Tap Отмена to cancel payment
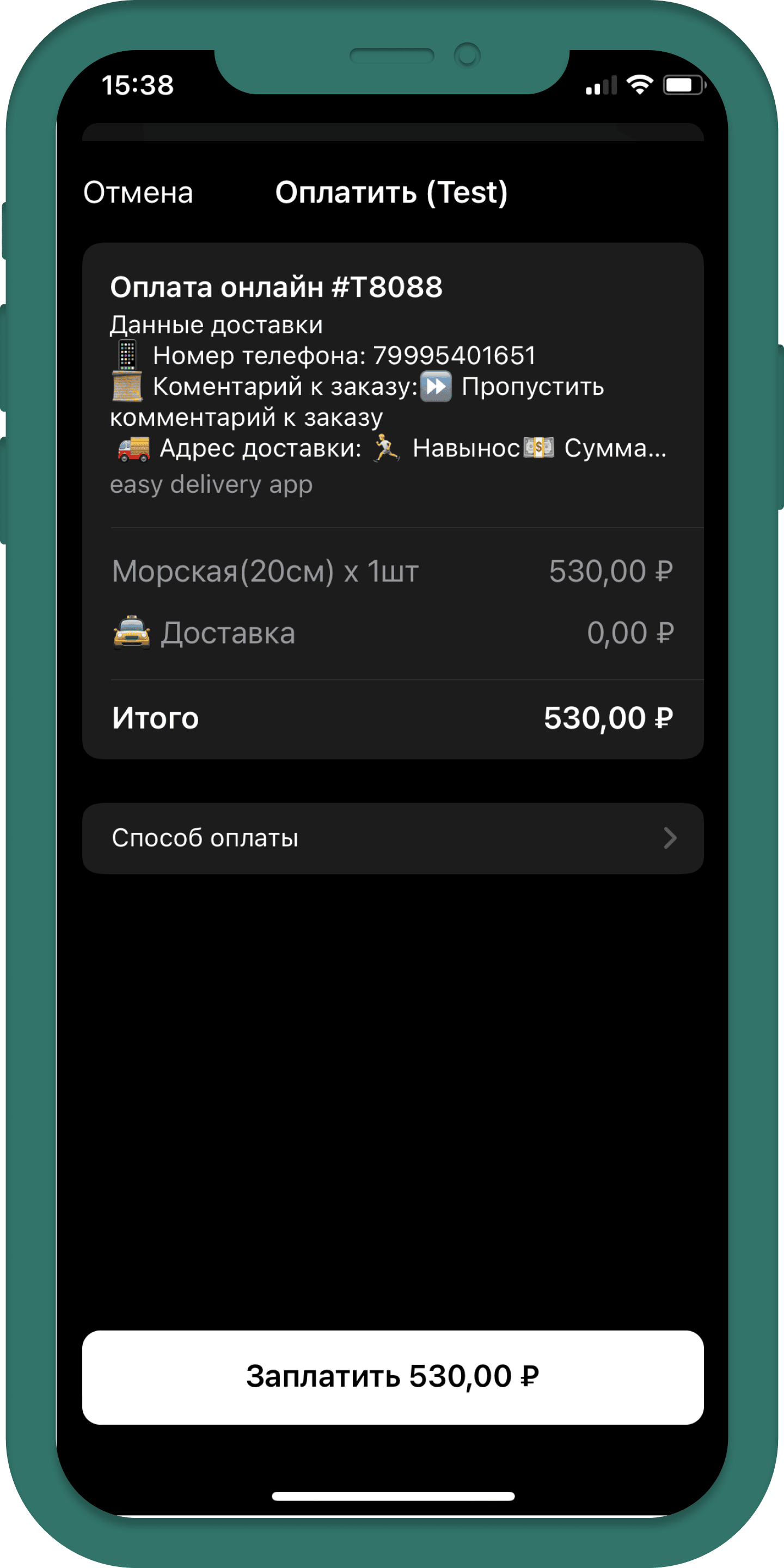This screenshot has width=784, height=1568. point(138,193)
